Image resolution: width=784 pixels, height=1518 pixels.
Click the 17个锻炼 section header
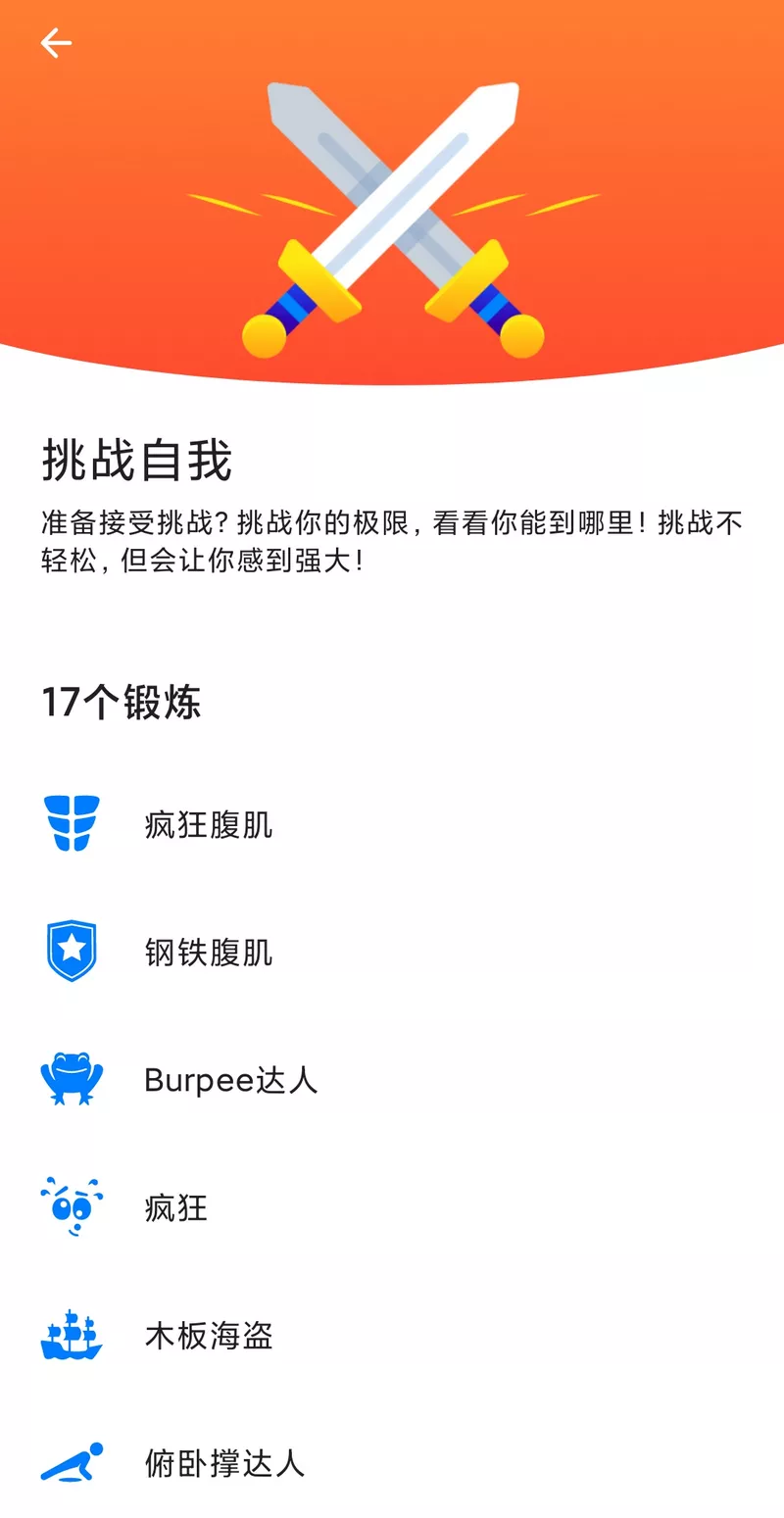point(122,703)
